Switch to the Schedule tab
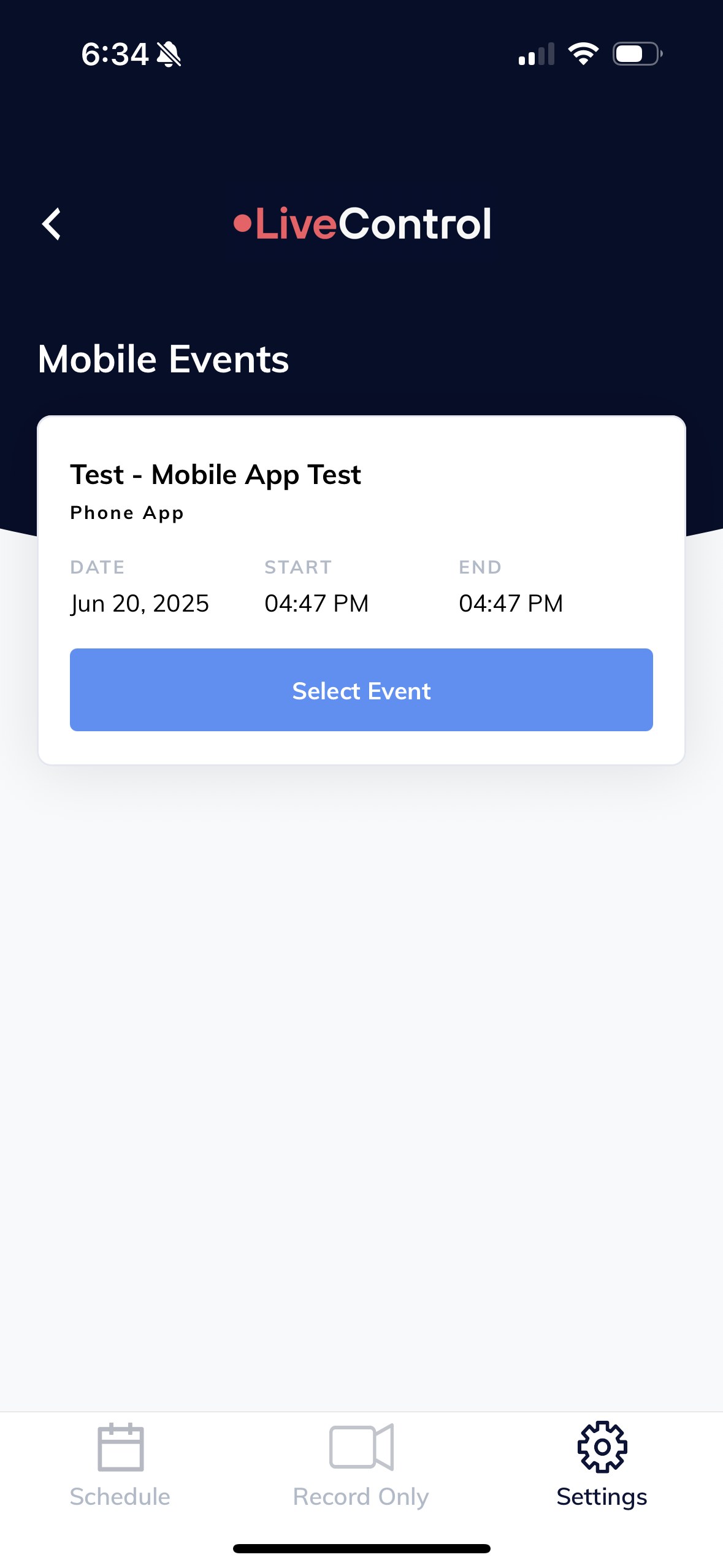The width and height of the screenshot is (723, 1568). click(x=120, y=1465)
